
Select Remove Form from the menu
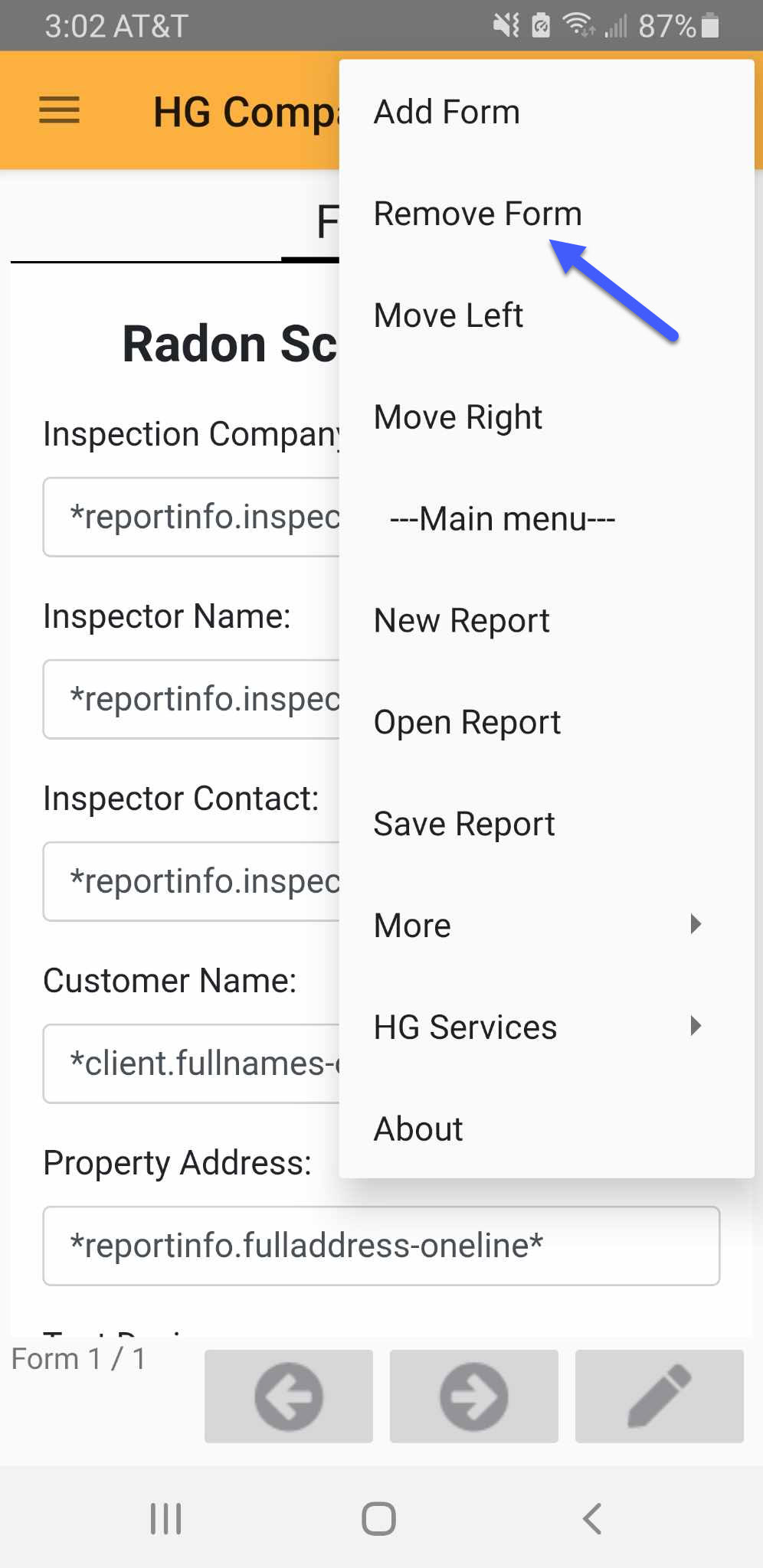pyautogui.click(x=477, y=214)
